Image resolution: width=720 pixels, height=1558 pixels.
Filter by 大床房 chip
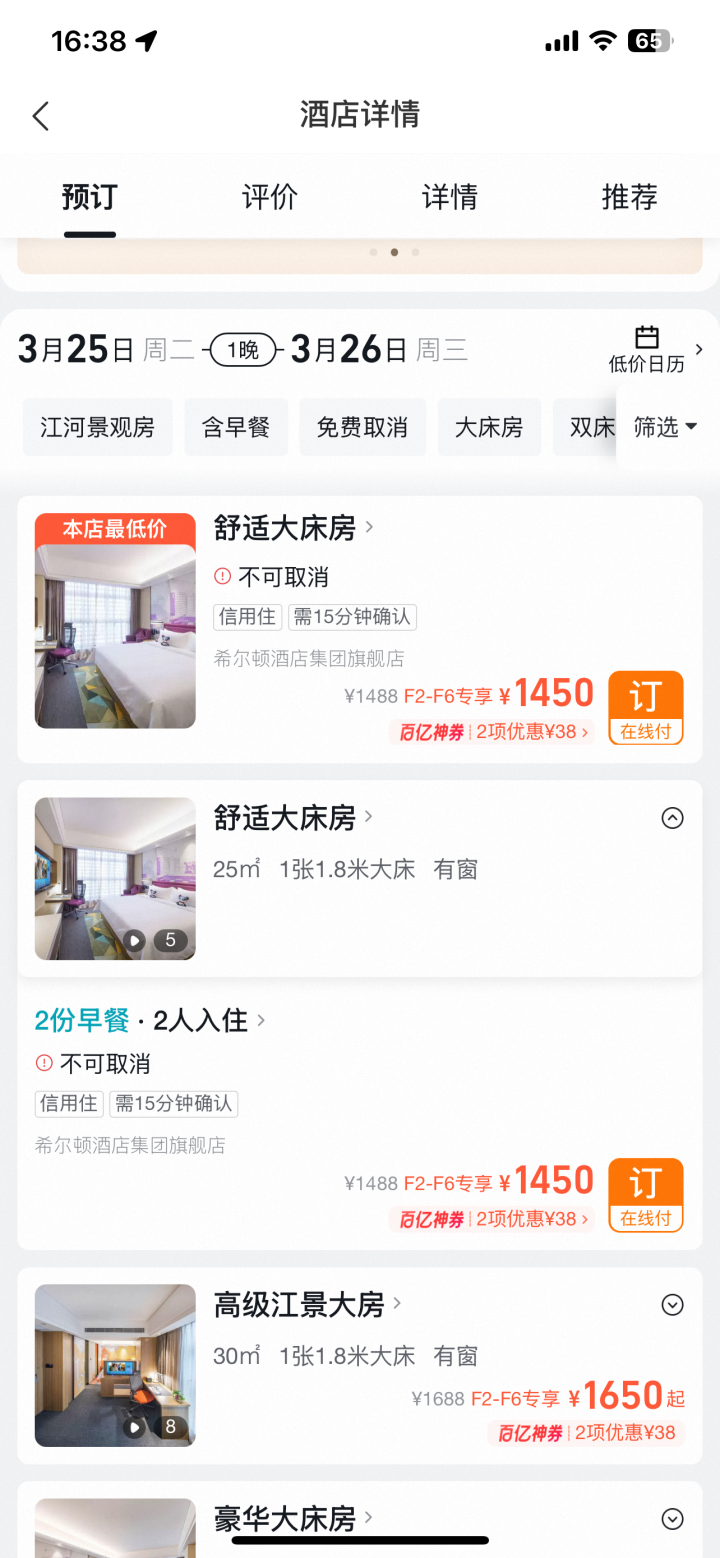489,427
